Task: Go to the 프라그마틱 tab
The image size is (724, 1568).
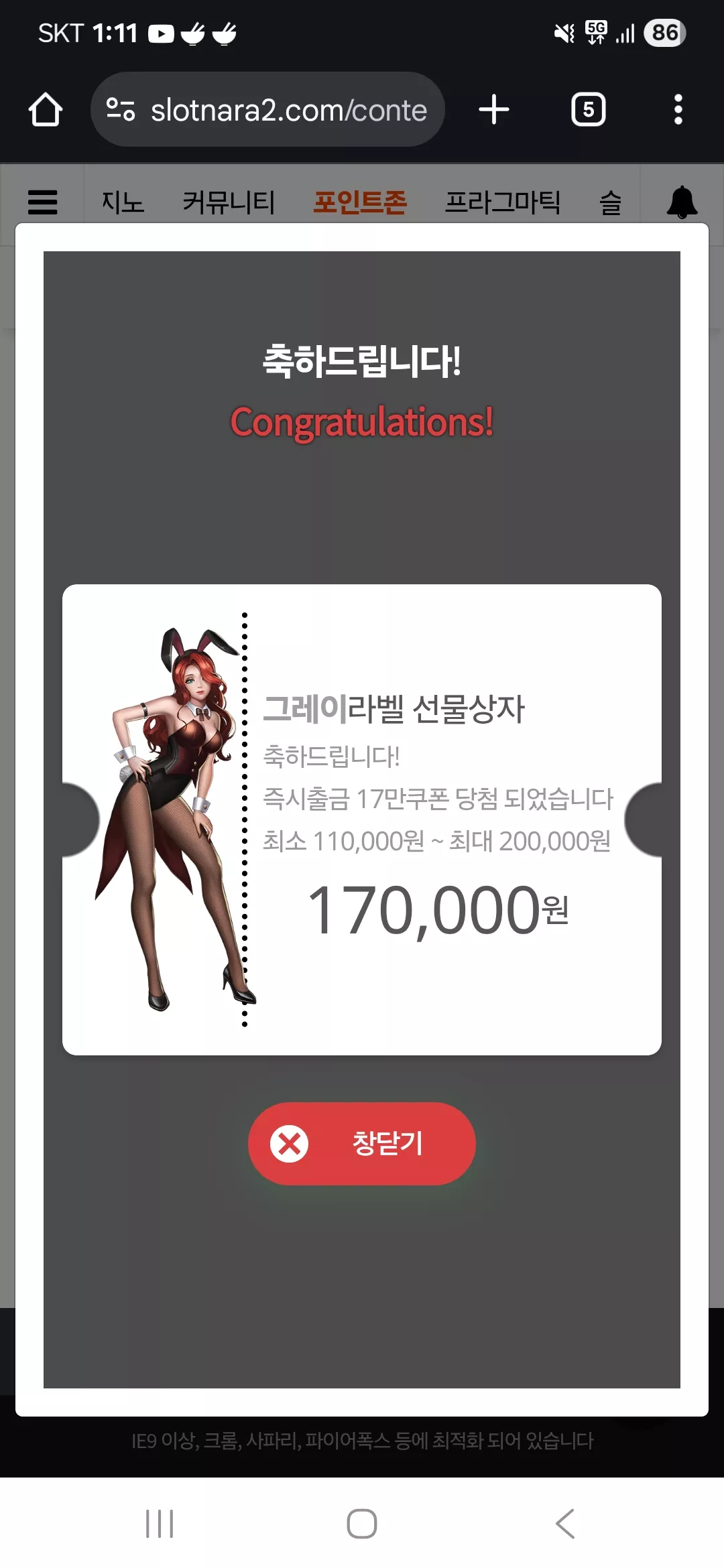Action: 503,202
